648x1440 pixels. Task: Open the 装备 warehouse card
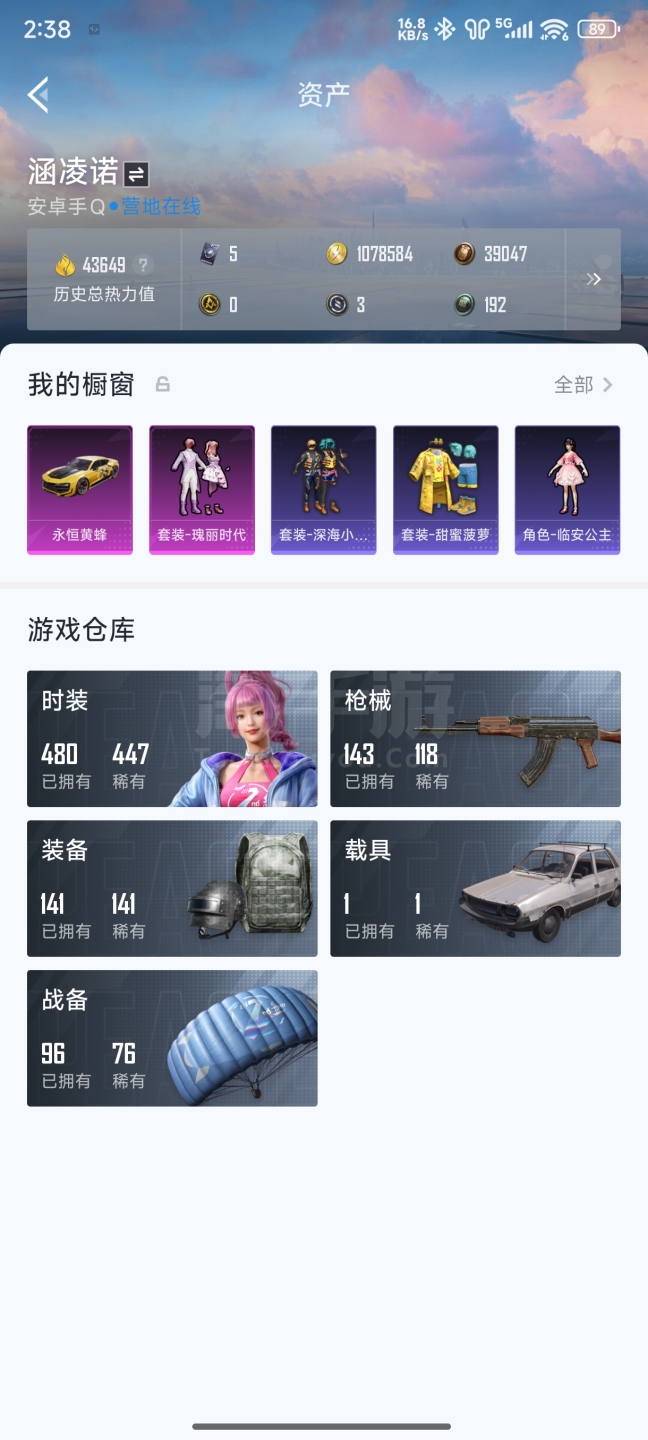tap(172, 889)
